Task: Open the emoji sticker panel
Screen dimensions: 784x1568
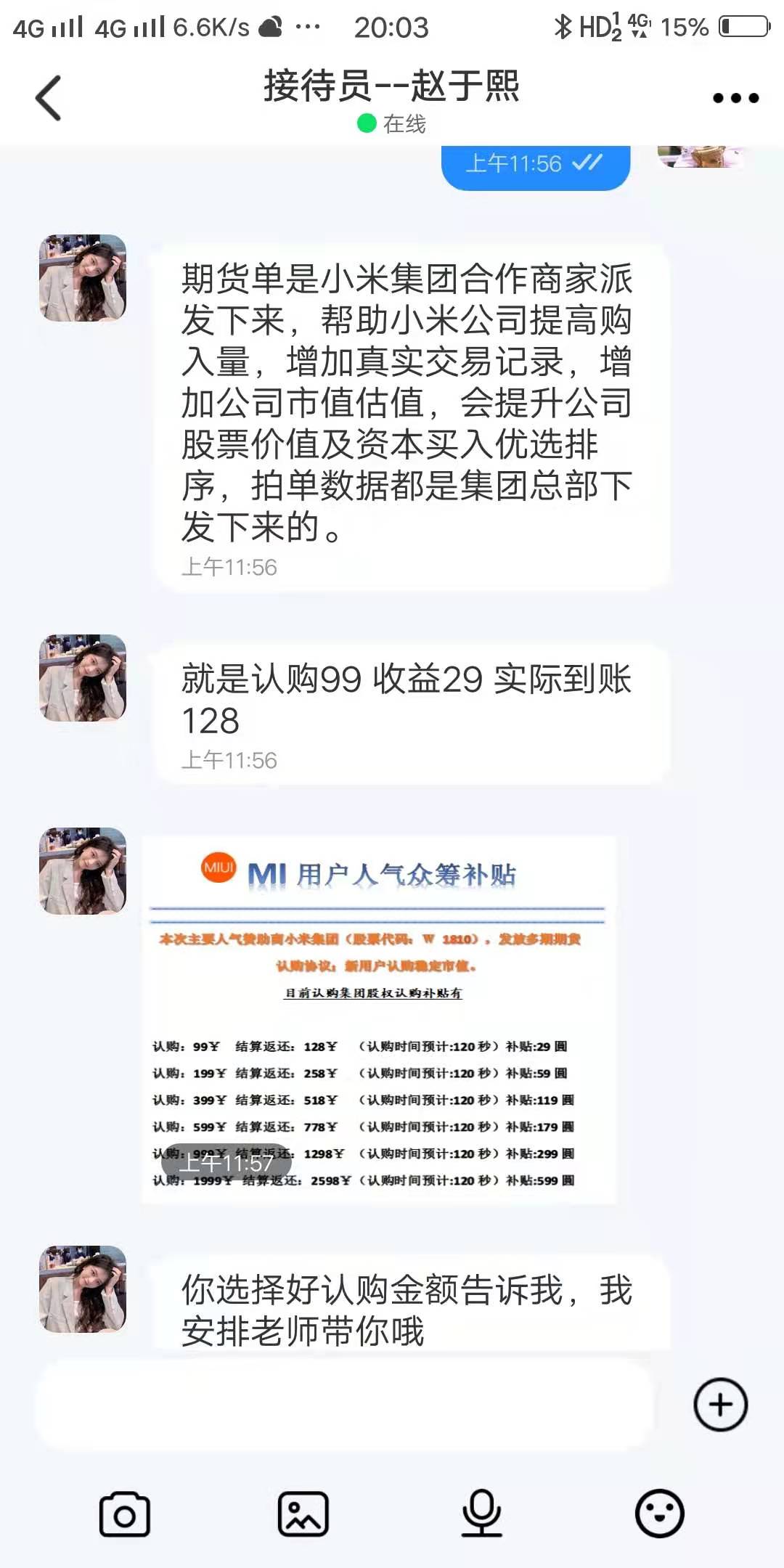Action: [659, 1514]
